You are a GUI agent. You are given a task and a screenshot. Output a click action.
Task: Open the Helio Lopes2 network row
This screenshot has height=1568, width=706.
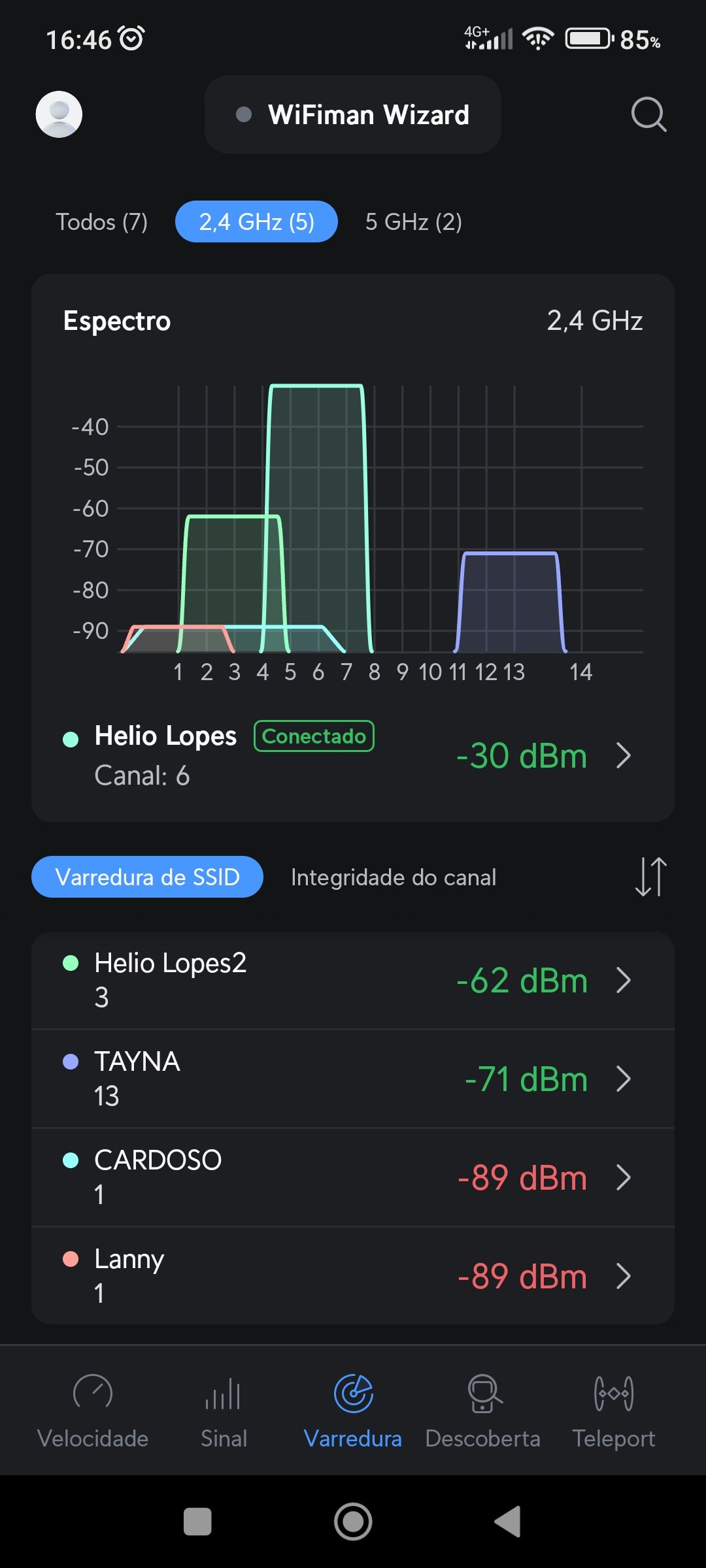click(353, 981)
